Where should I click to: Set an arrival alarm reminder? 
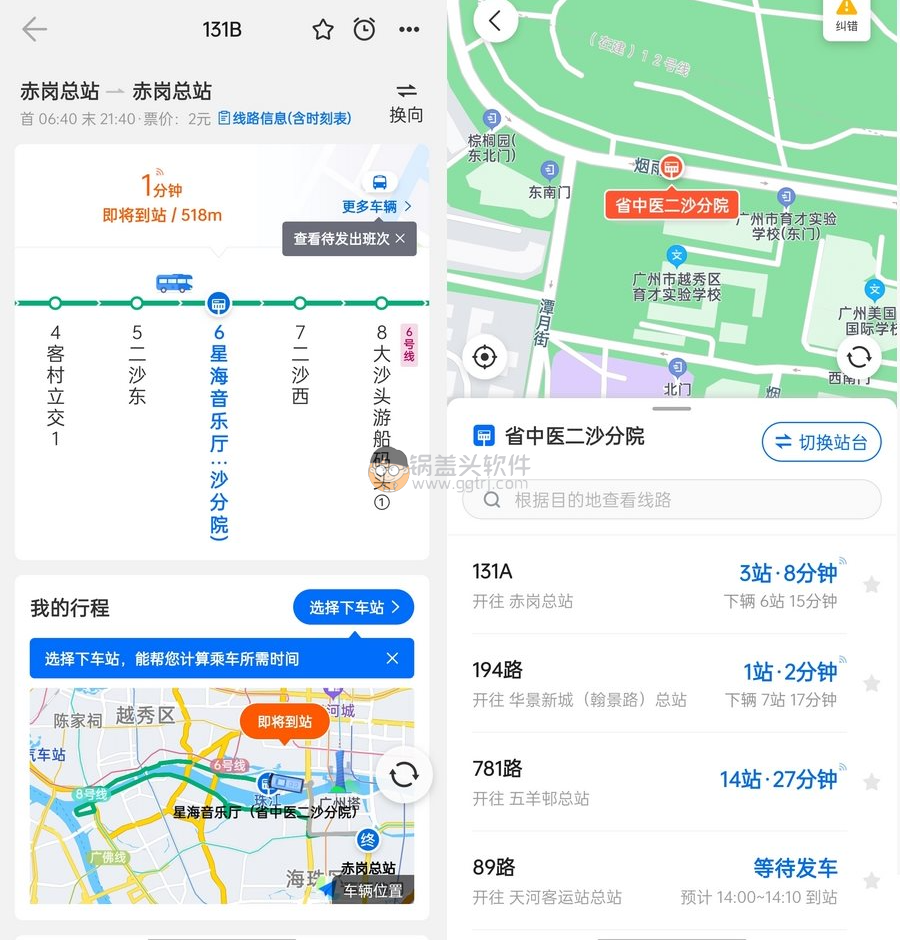point(365,30)
